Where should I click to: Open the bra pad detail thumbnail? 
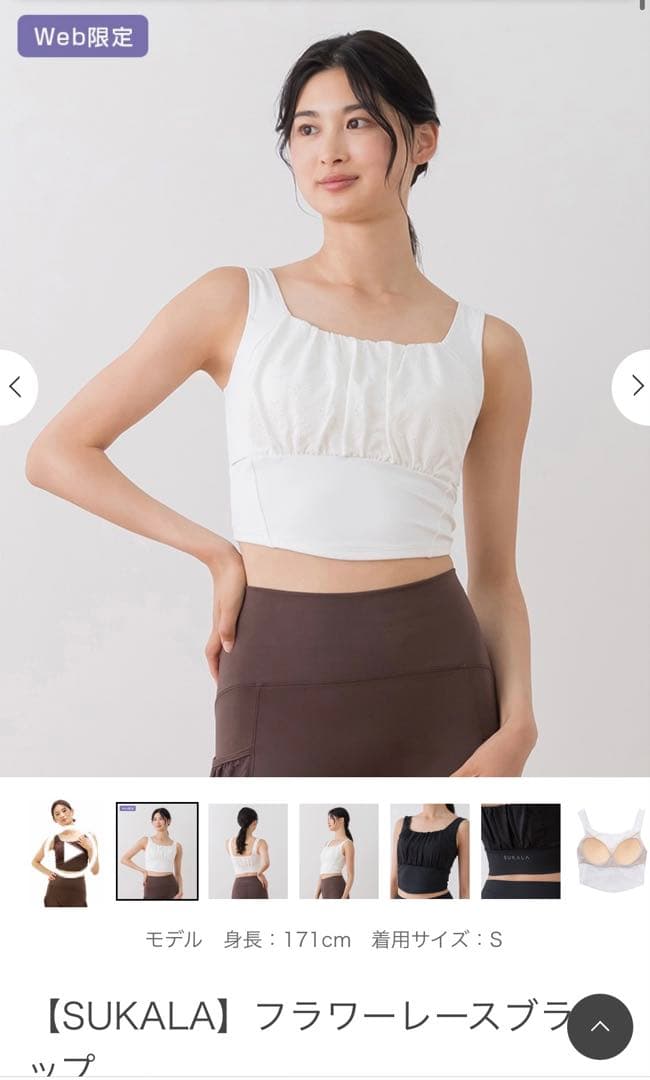[610, 851]
